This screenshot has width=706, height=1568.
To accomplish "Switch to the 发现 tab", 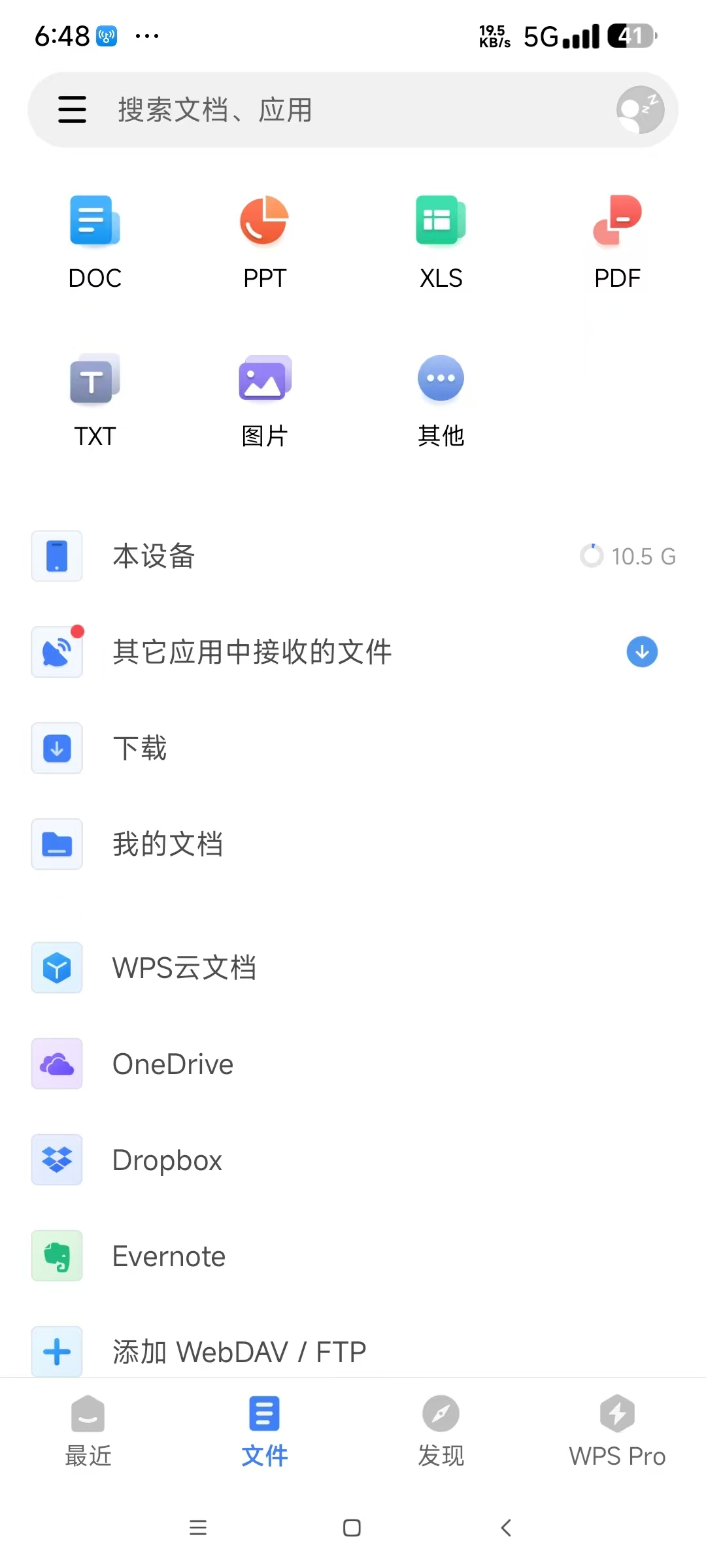I will (441, 1431).
